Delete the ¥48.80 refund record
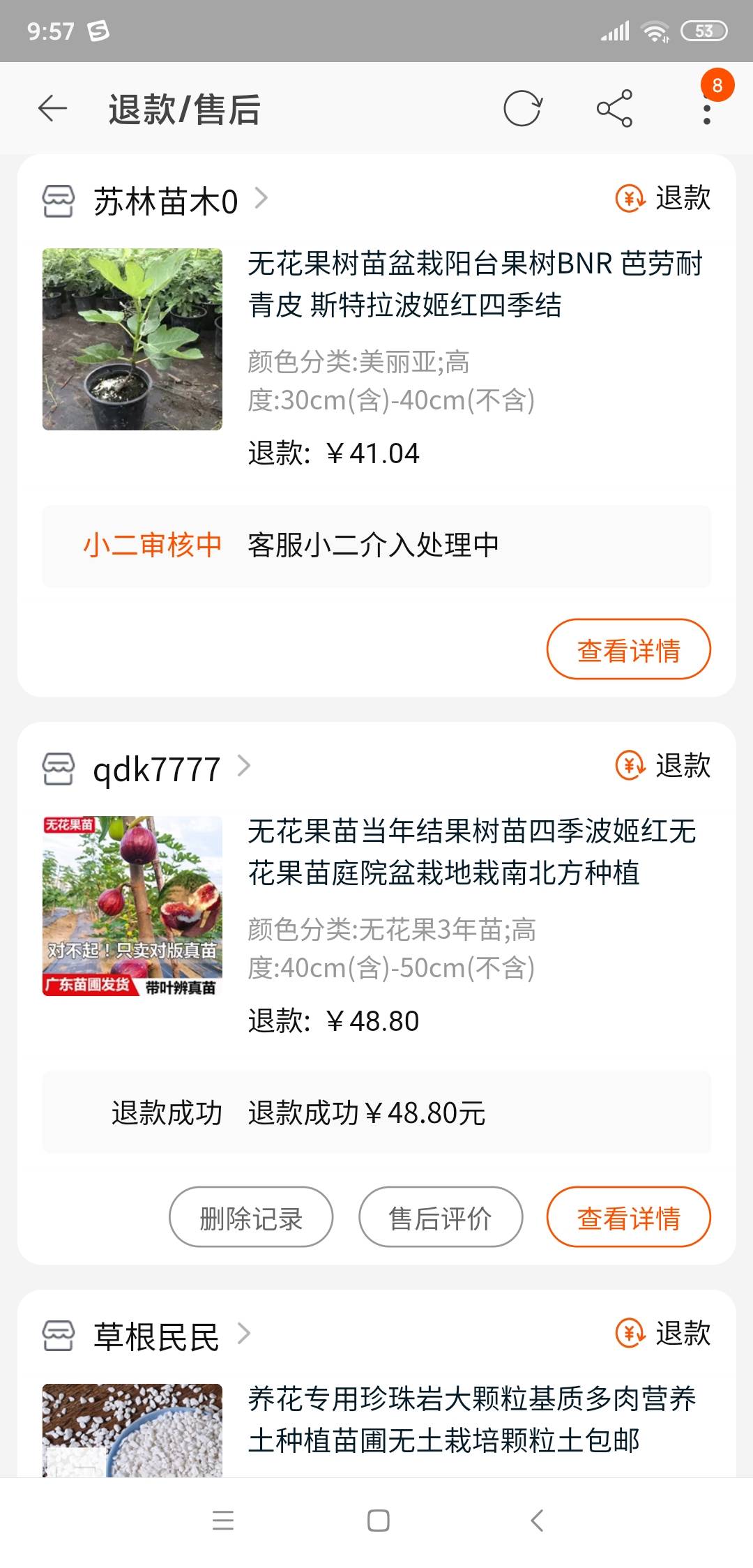753x1568 pixels. click(251, 1217)
